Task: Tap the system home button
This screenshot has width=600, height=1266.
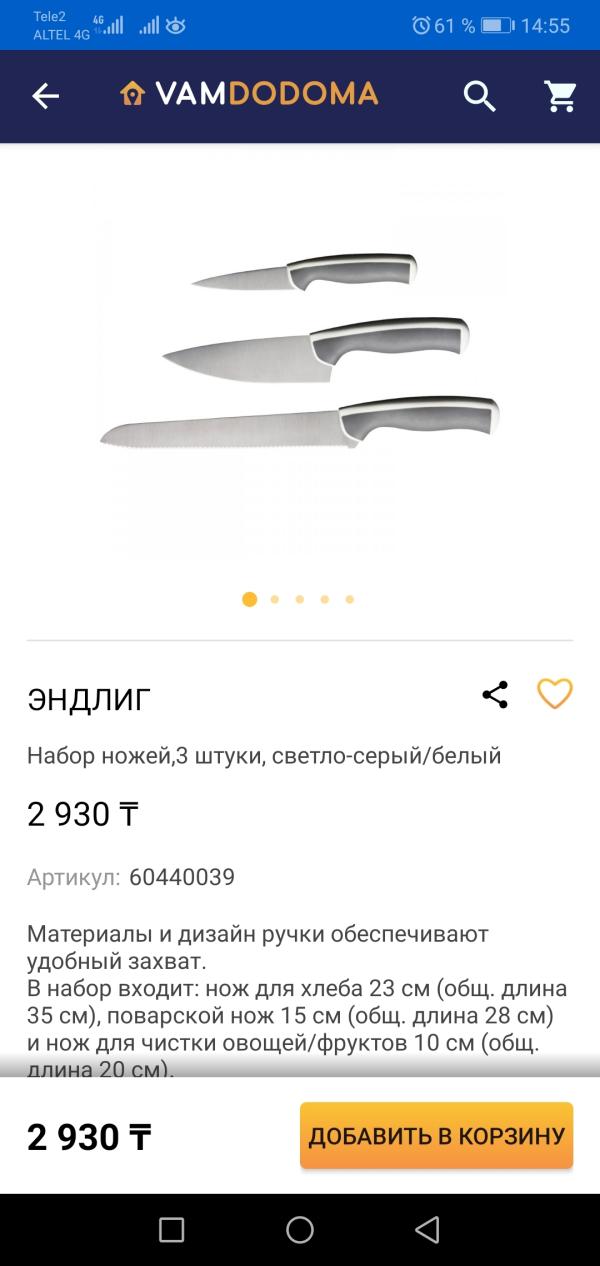Action: pos(300,1230)
